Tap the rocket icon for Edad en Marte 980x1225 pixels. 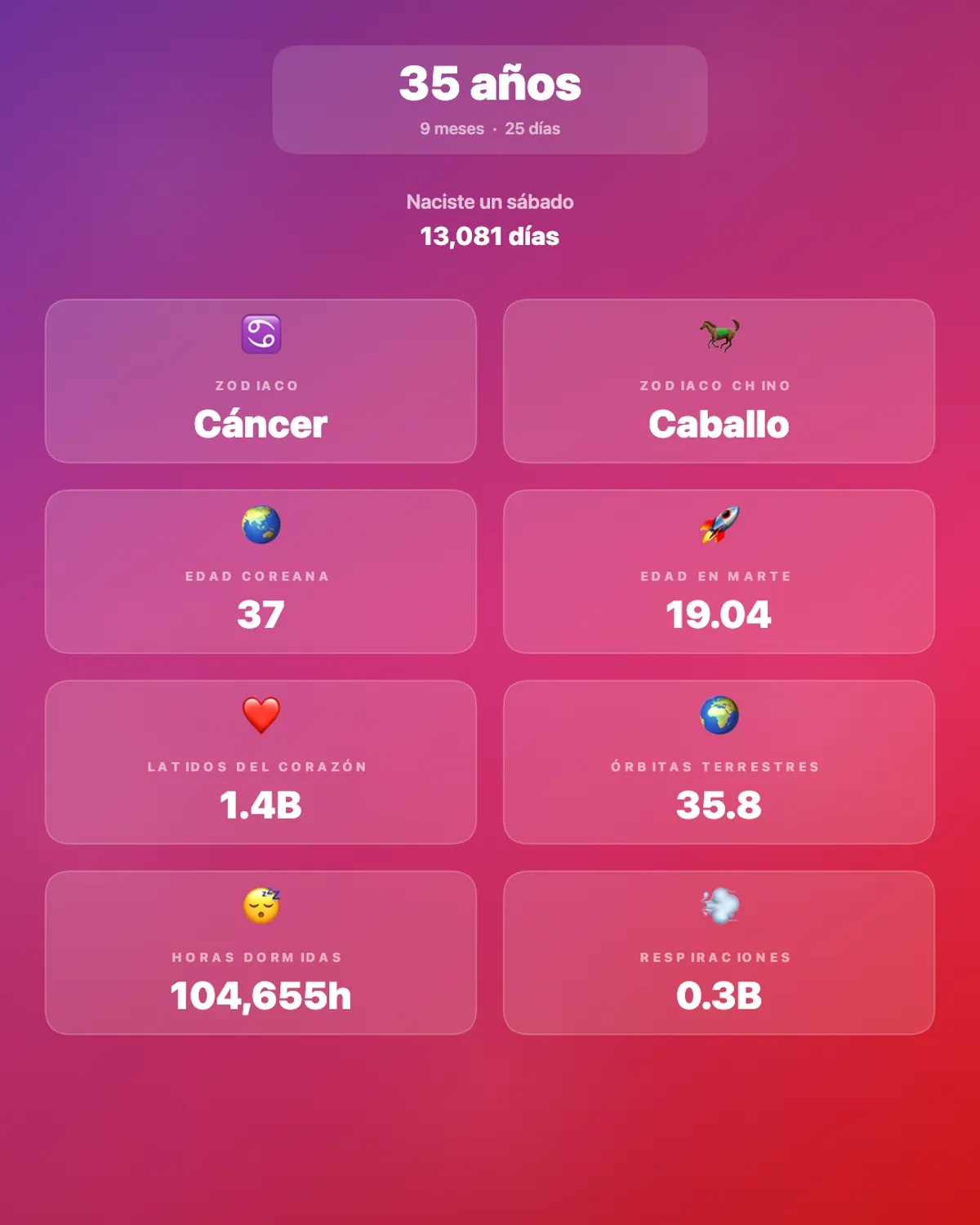tap(719, 524)
